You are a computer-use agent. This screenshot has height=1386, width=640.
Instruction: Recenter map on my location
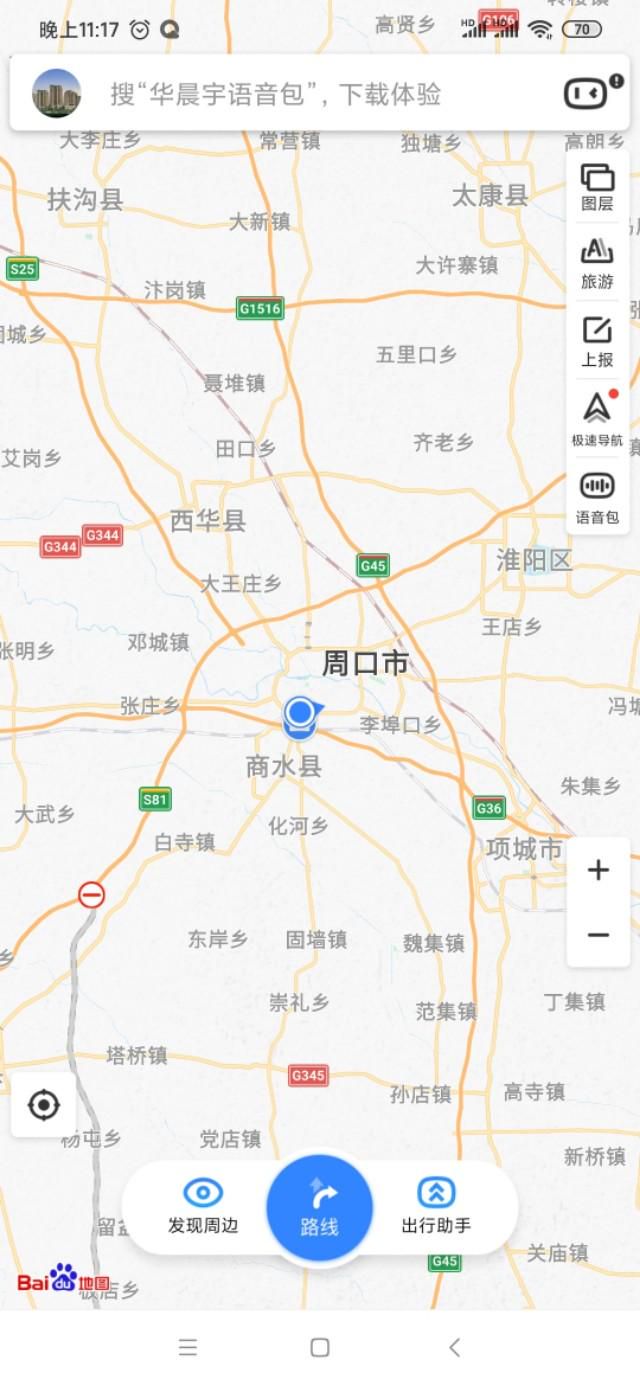coord(44,1105)
